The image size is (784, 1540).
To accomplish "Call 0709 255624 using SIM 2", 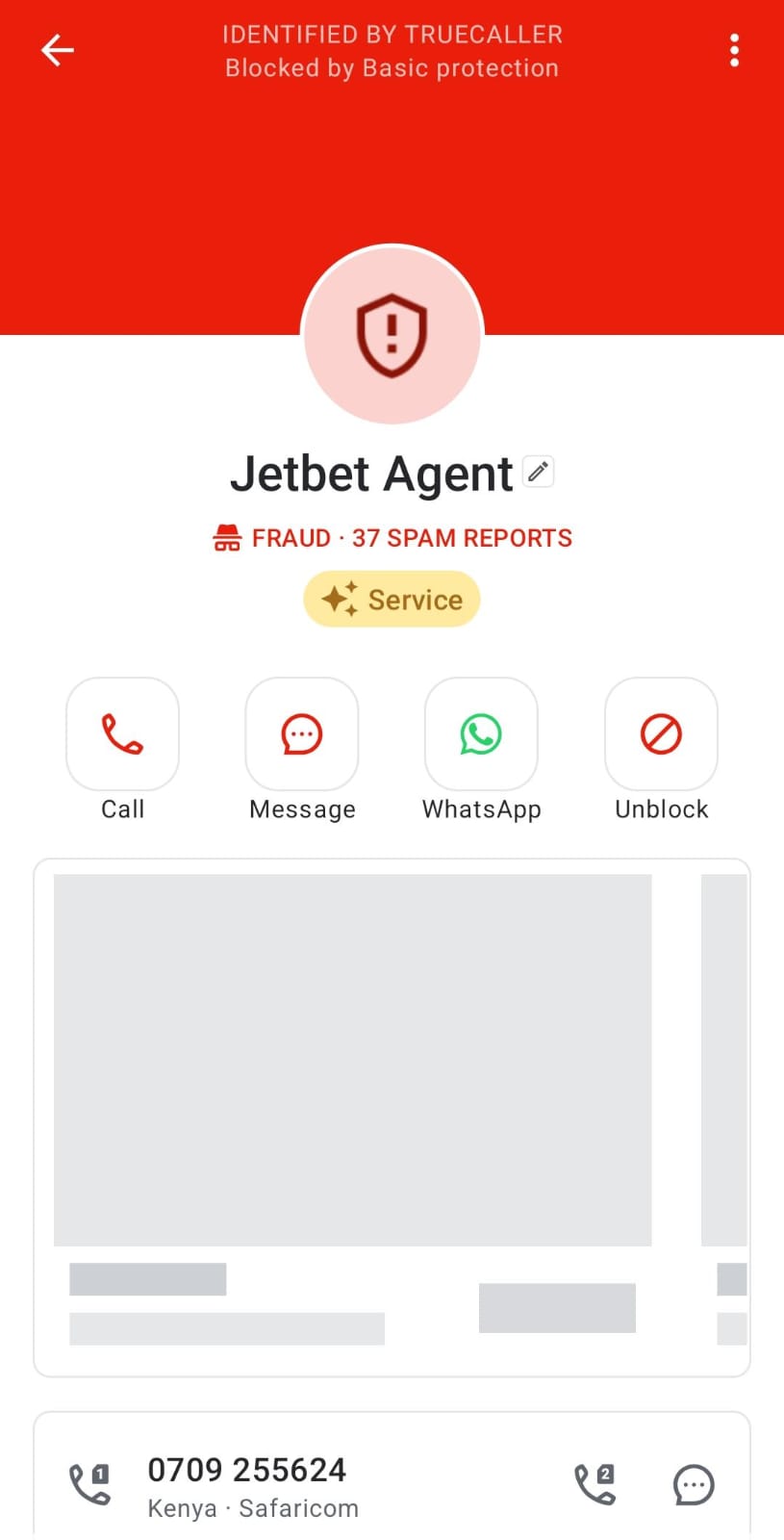I will coord(594,1483).
